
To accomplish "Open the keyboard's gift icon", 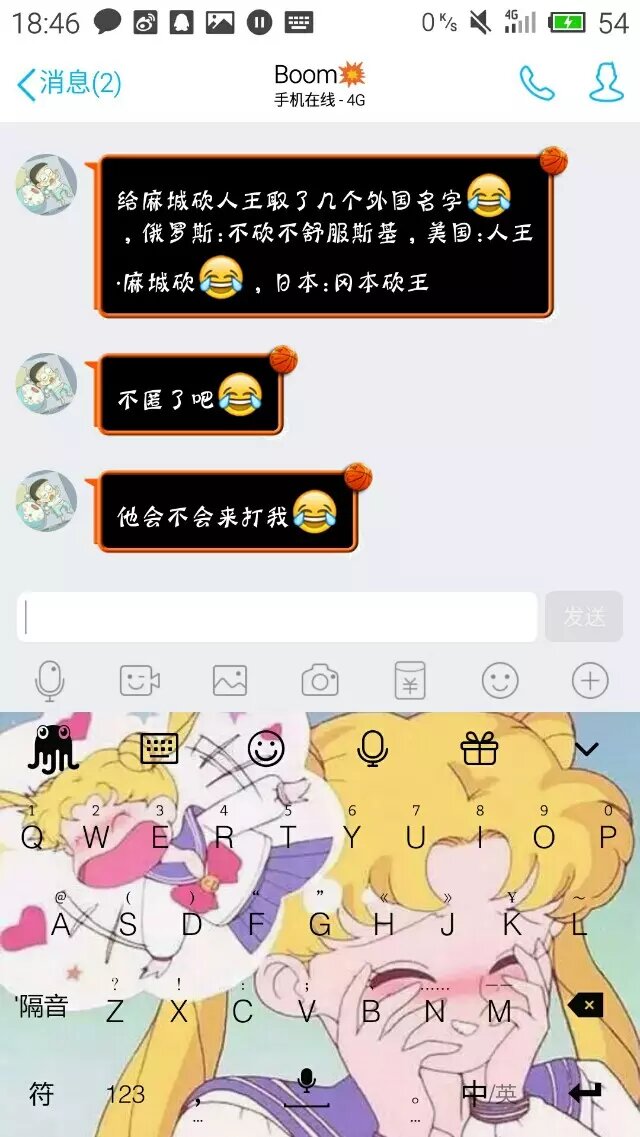I will [479, 748].
